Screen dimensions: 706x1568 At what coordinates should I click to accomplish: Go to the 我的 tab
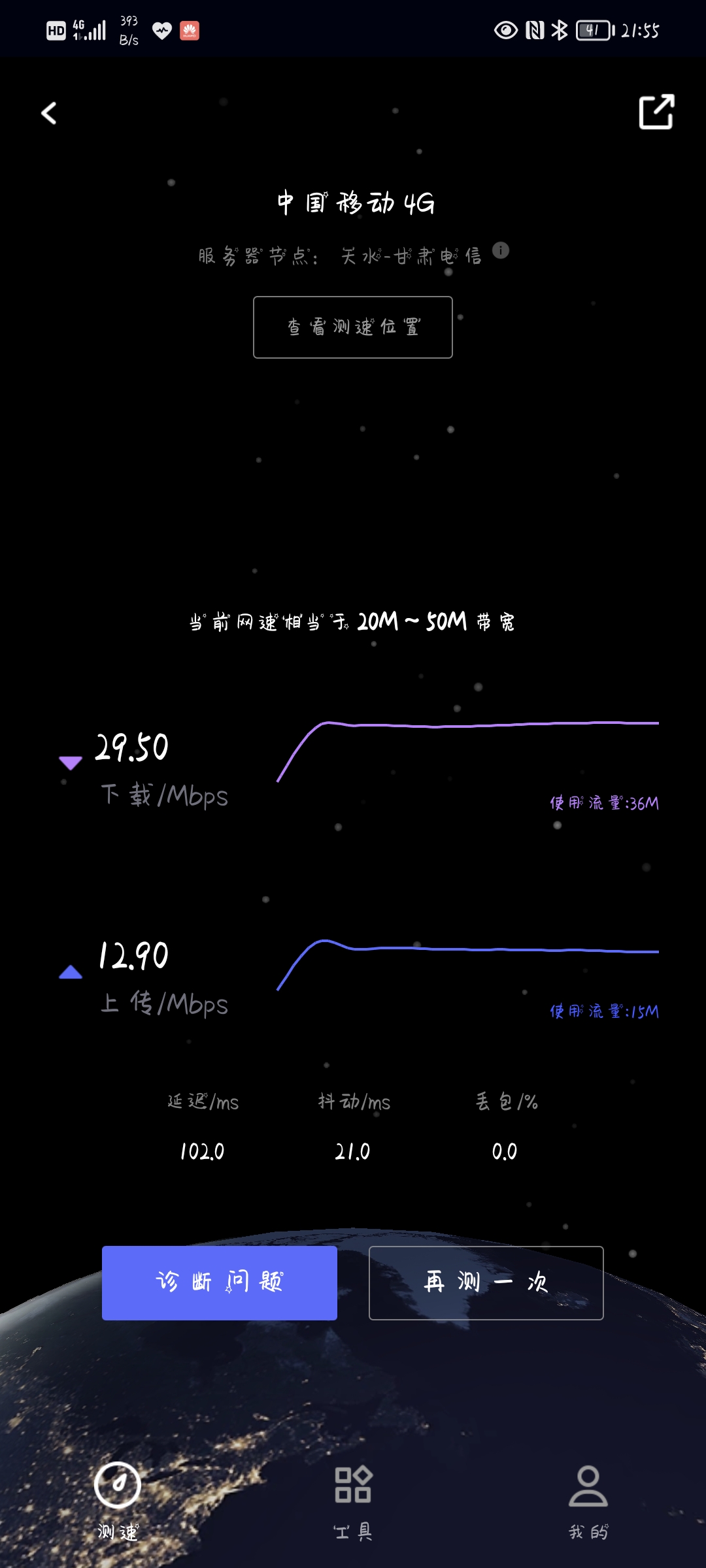[588, 1501]
